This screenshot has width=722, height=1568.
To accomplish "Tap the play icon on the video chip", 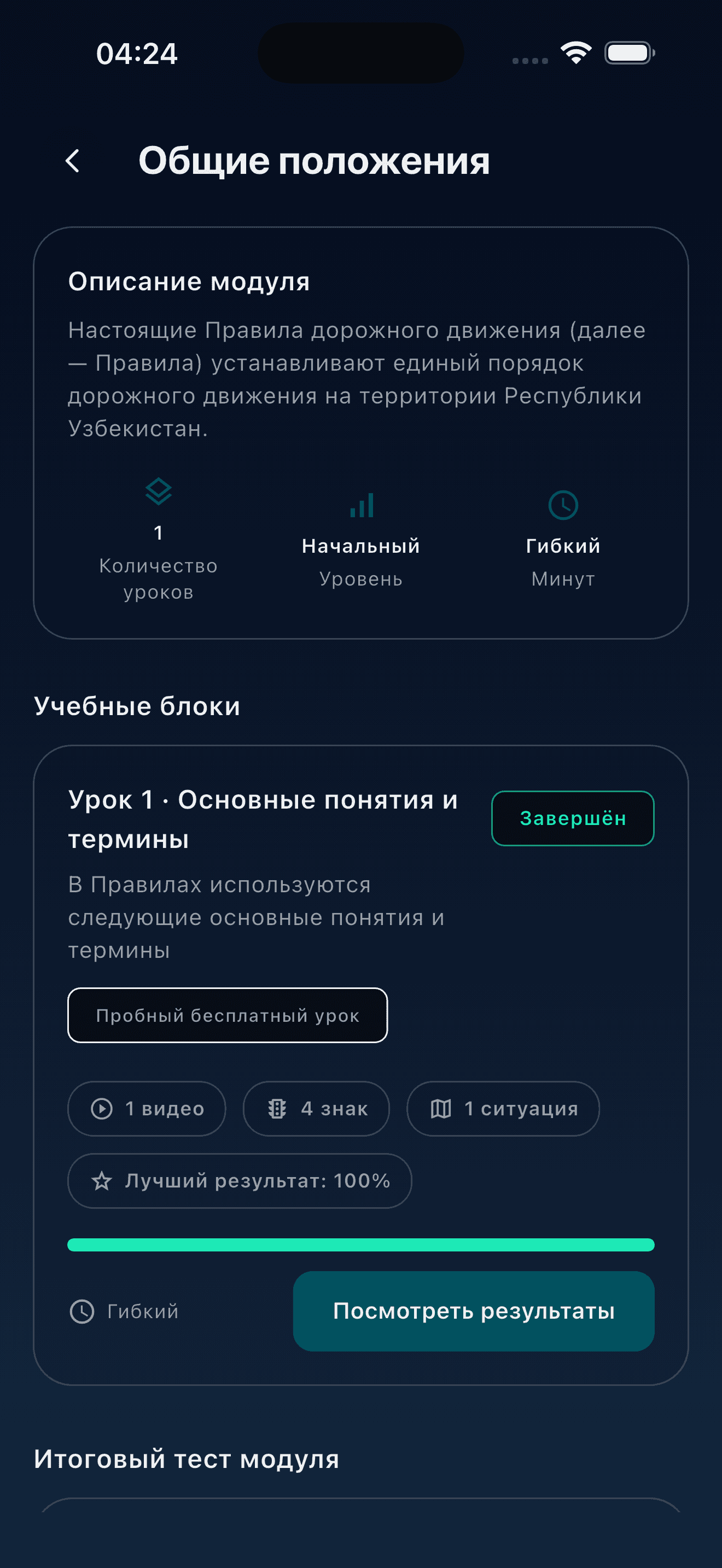I will click(x=101, y=1108).
